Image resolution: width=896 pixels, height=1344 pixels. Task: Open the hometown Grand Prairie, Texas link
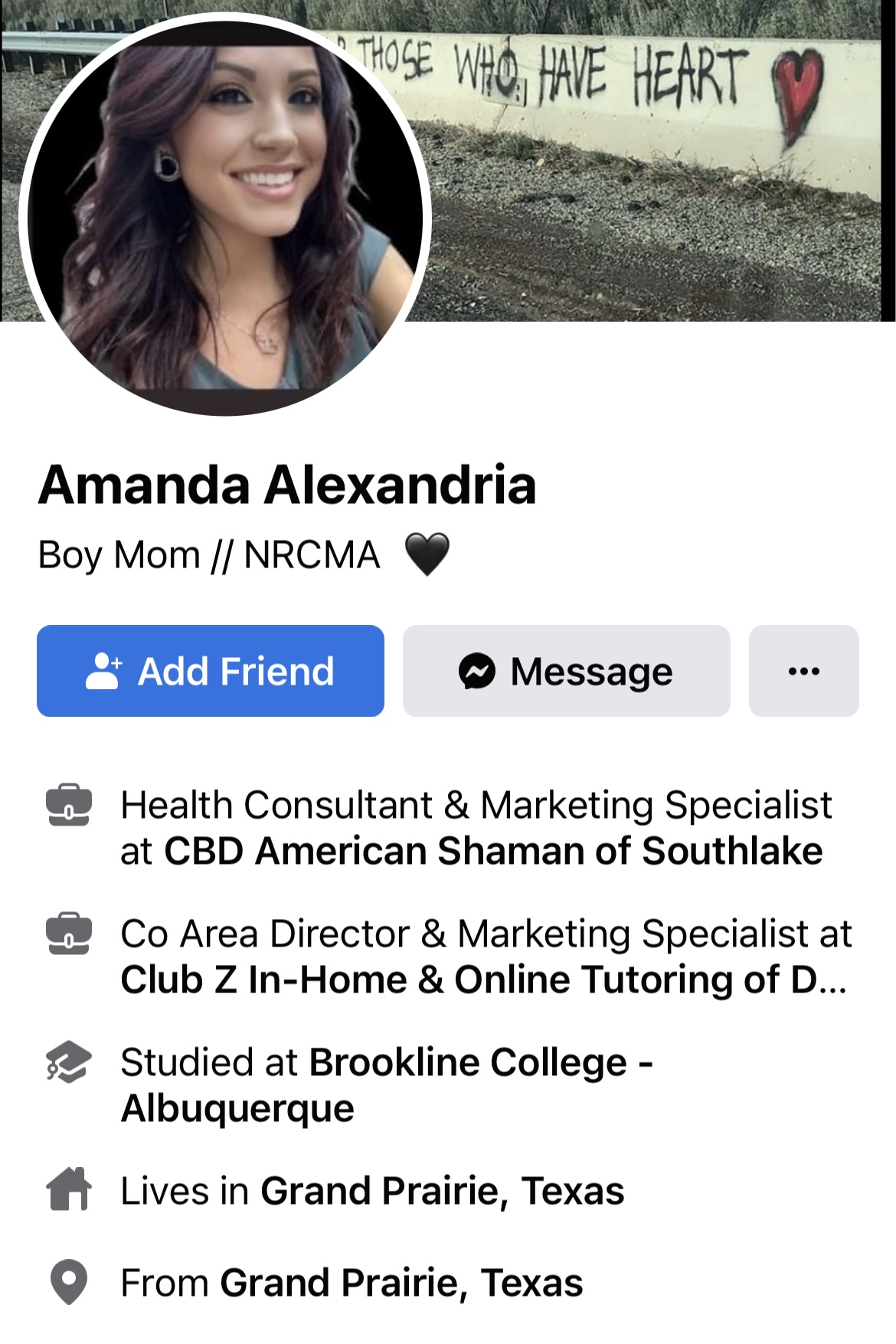coord(401,1284)
